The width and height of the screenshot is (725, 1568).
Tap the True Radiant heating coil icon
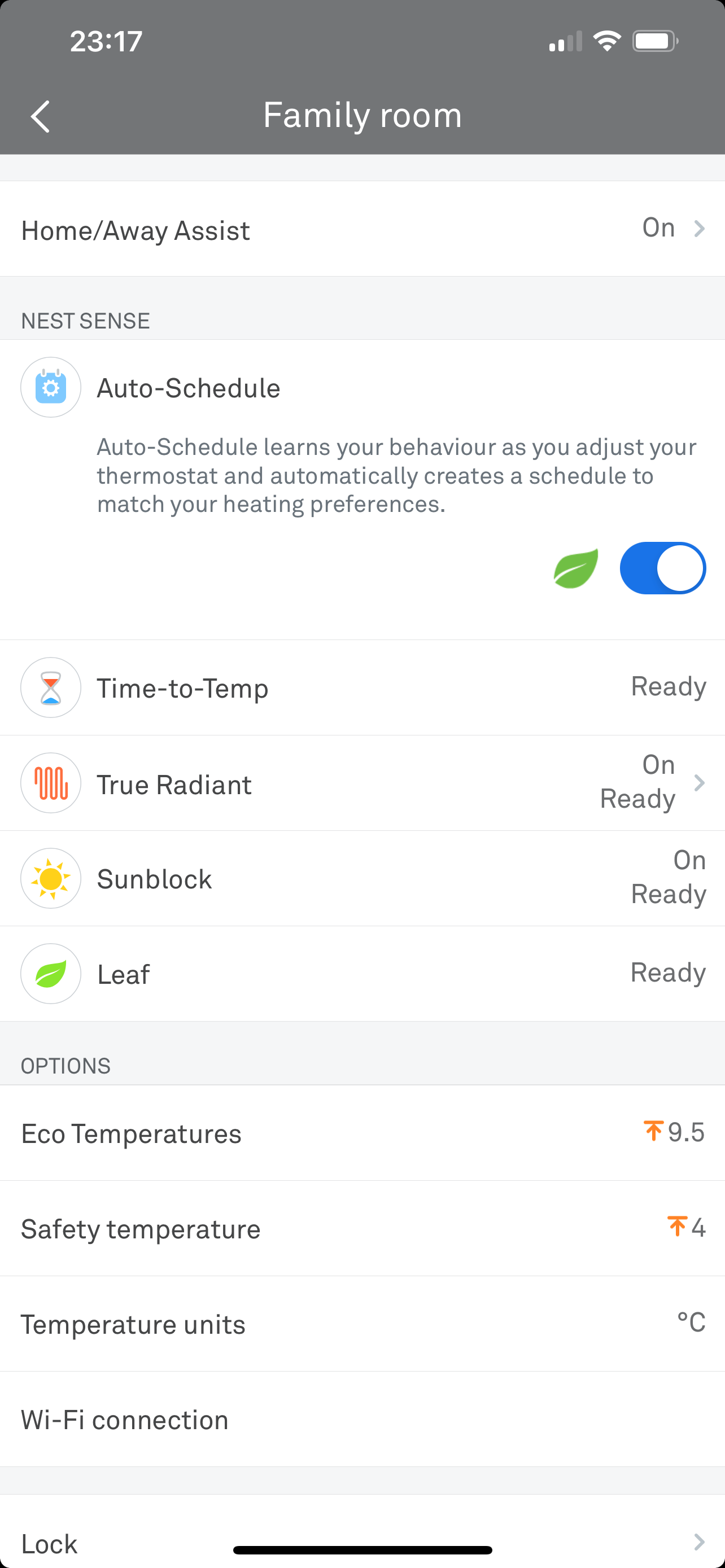pyautogui.click(x=50, y=783)
